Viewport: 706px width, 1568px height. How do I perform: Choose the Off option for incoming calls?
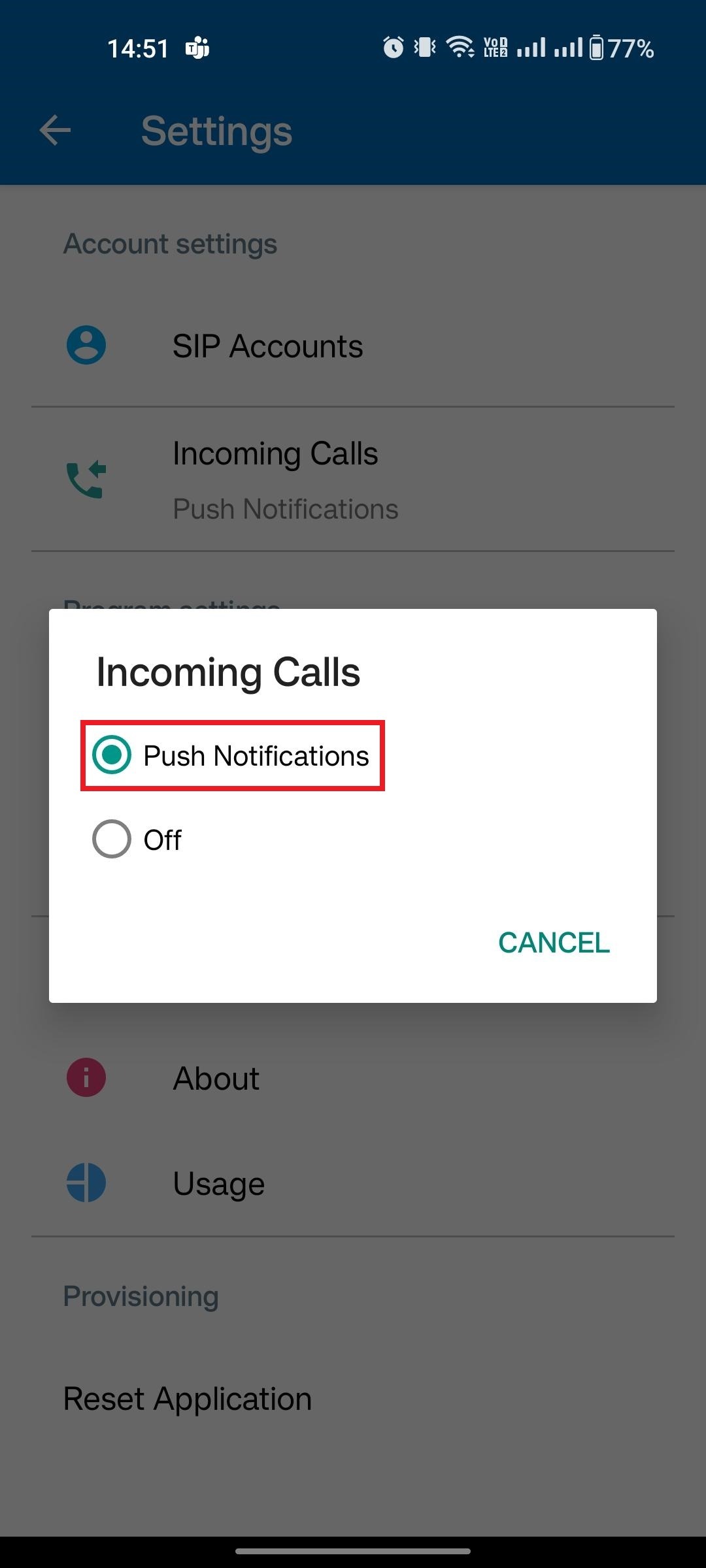coord(112,839)
